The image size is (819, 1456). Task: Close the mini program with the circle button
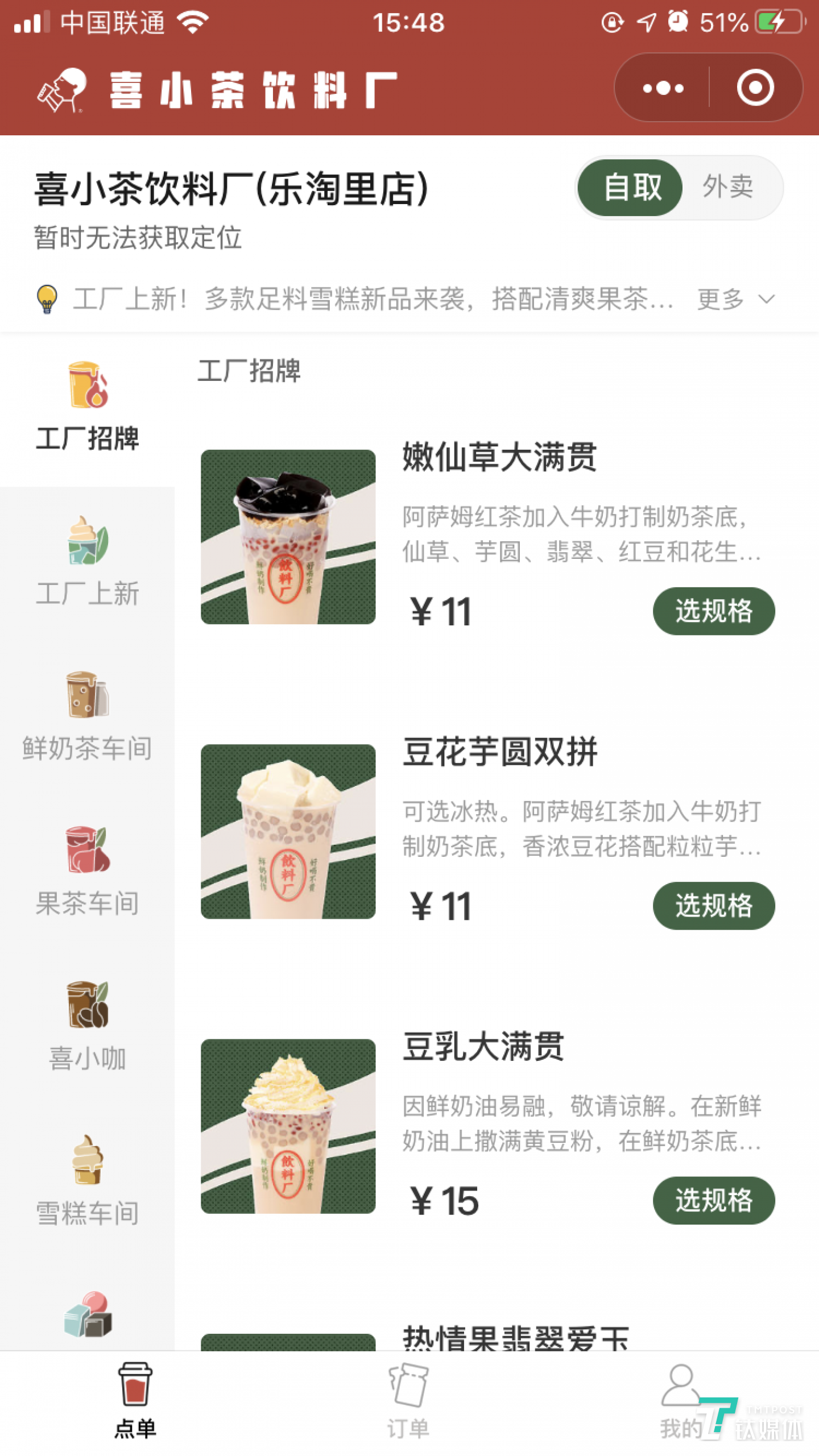755,88
